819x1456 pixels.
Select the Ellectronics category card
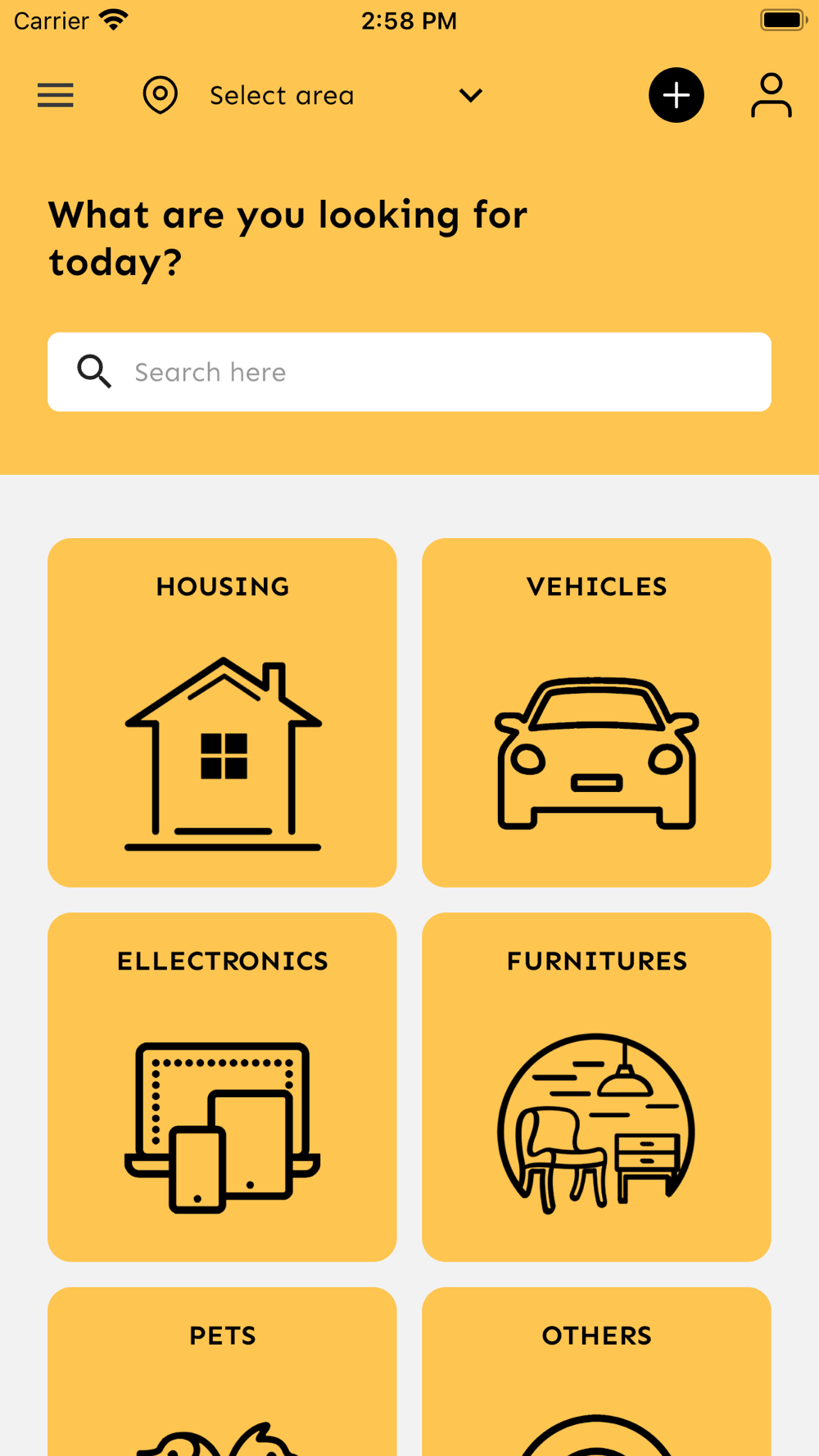222,1087
